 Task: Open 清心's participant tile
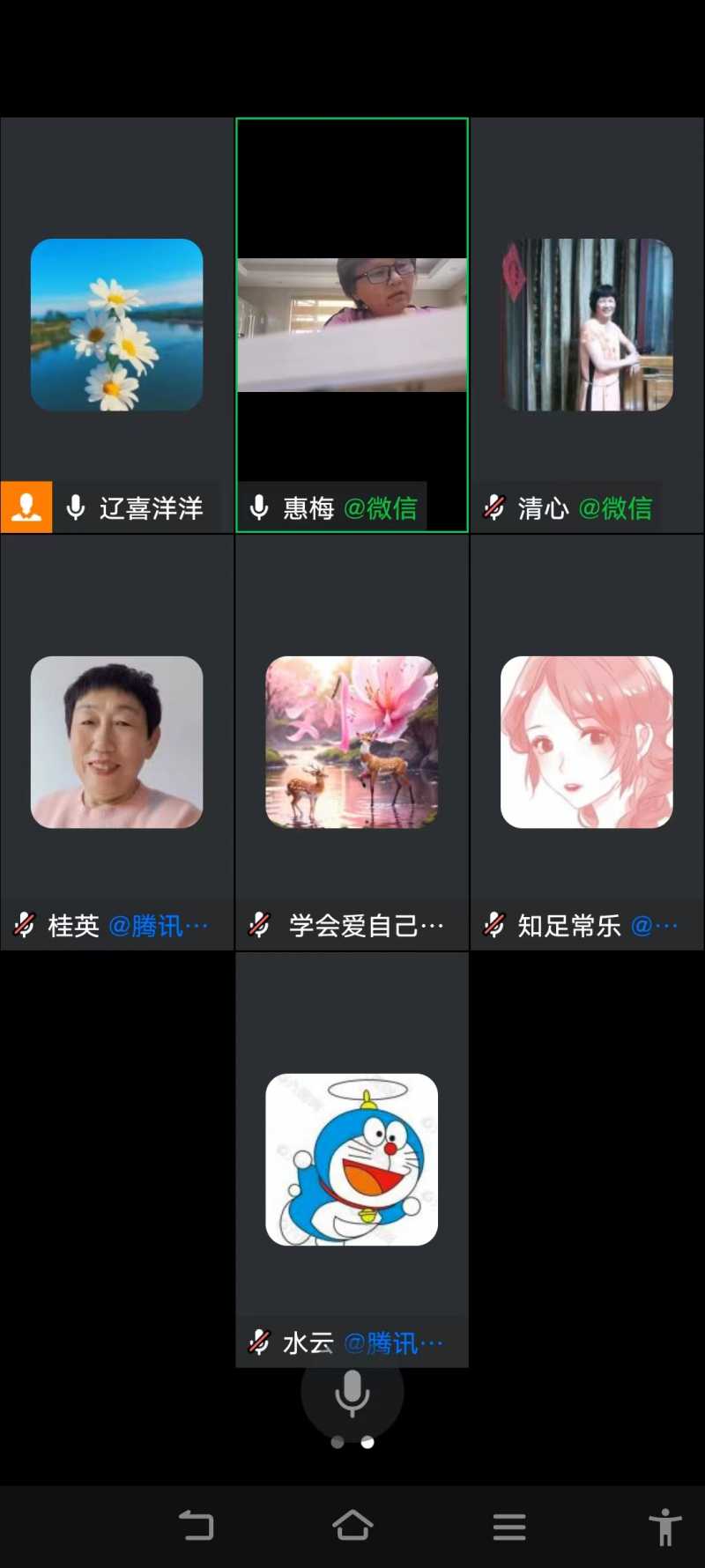click(587, 325)
